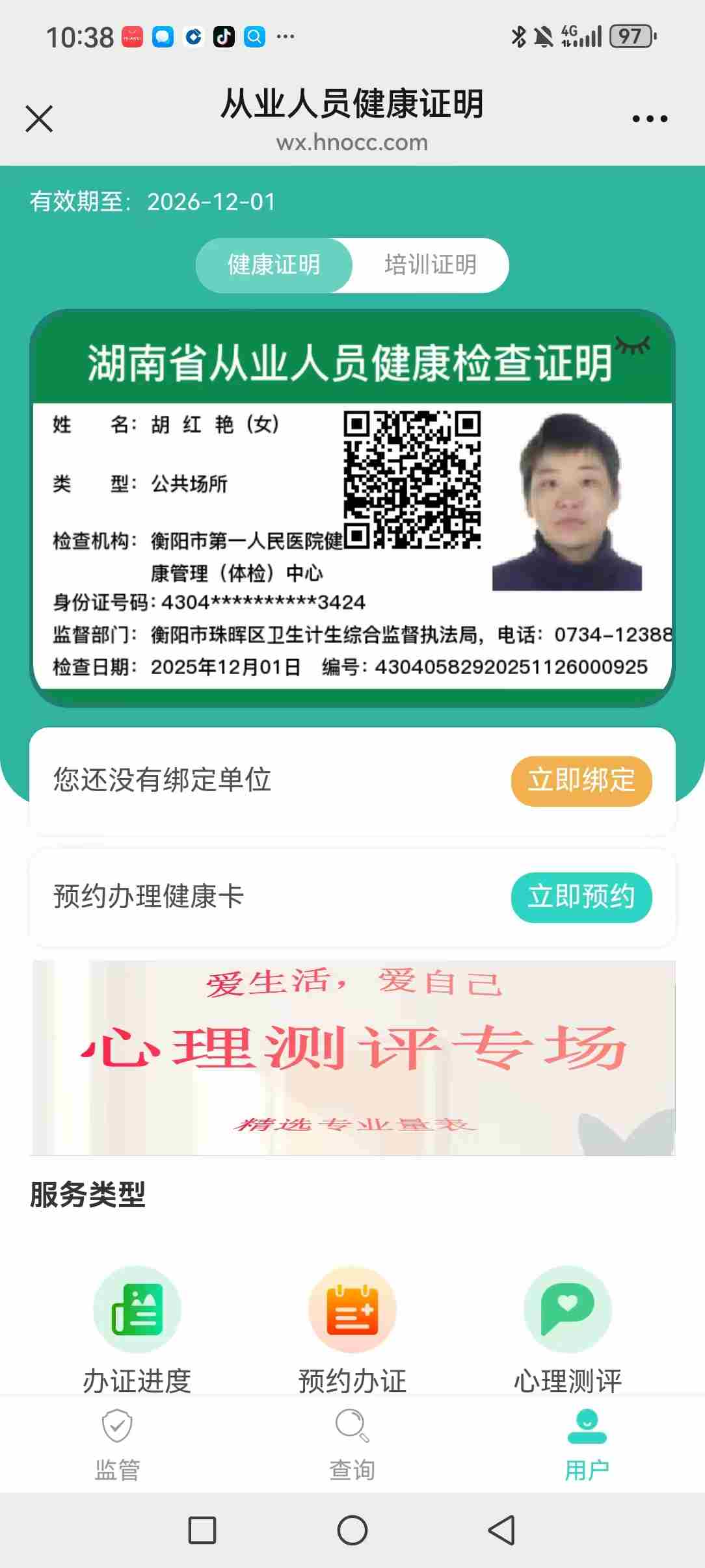
Task: Tap 立即预约 to book a health card
Action: 581,896
